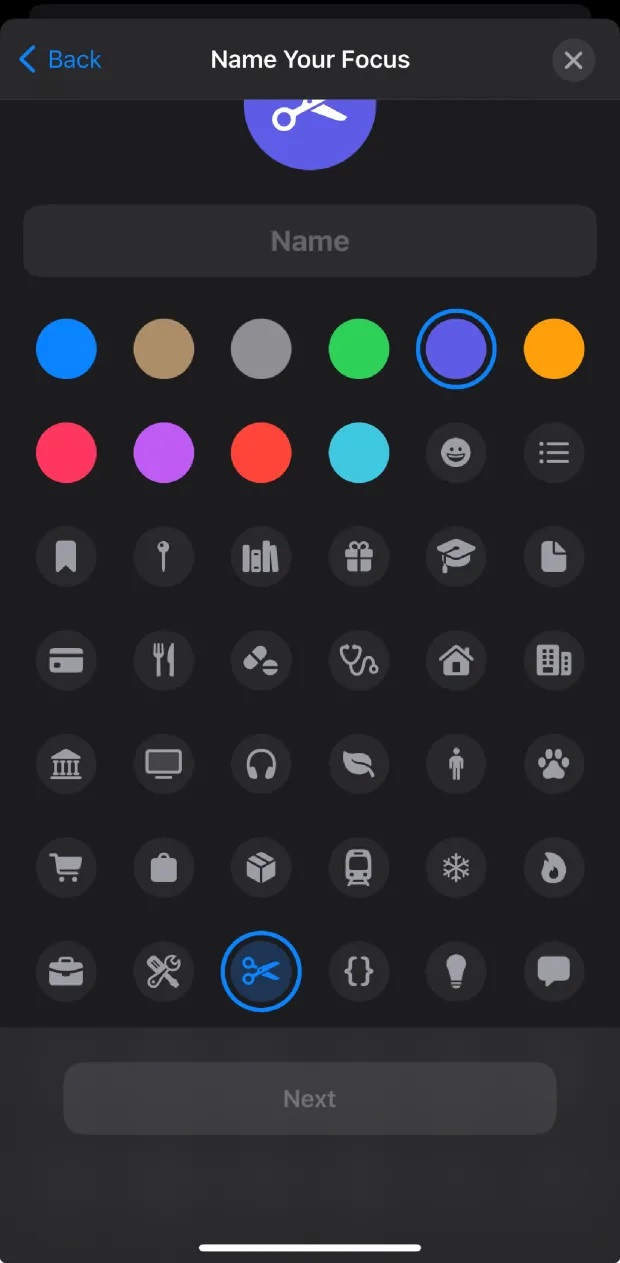
Task: Select the flame icon
Action: [x=554, y=867]
